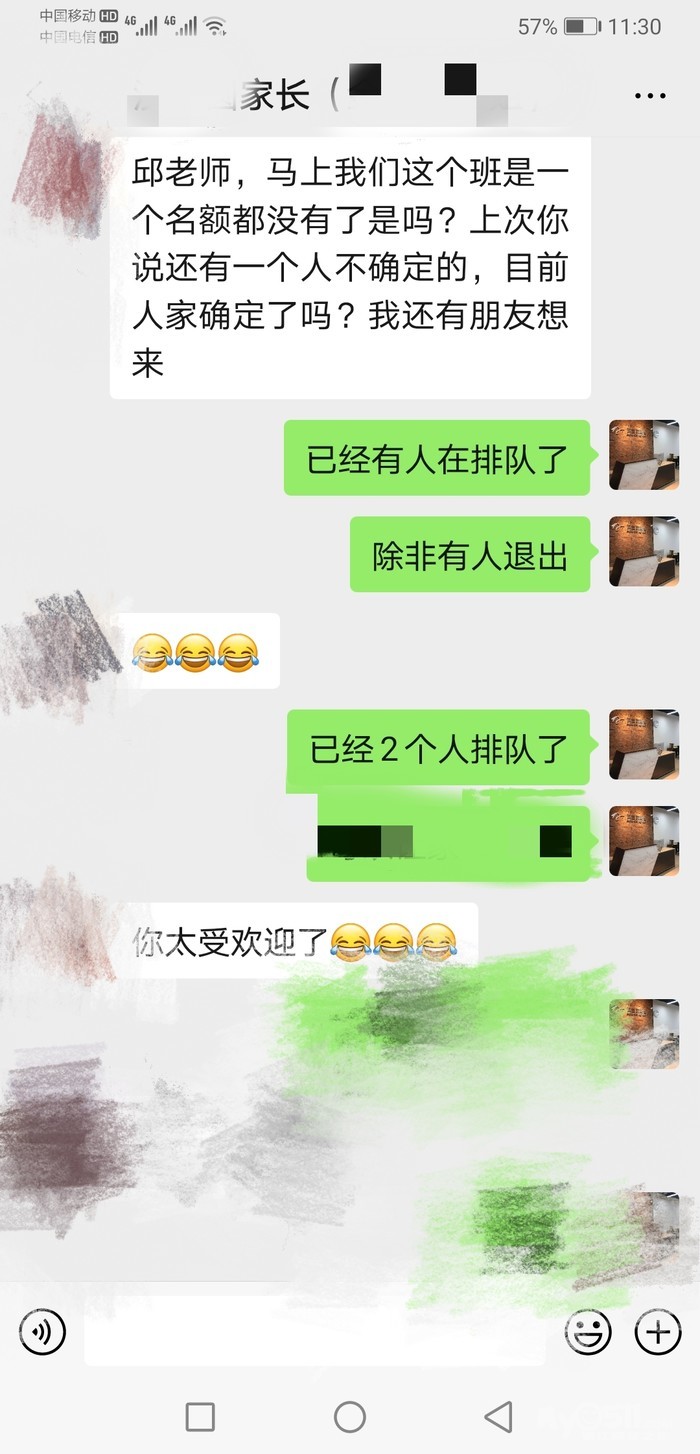Viewport: 700px width, 1454px height.
Task: Open the plus attachments menu
Action: coord(658,1332)
